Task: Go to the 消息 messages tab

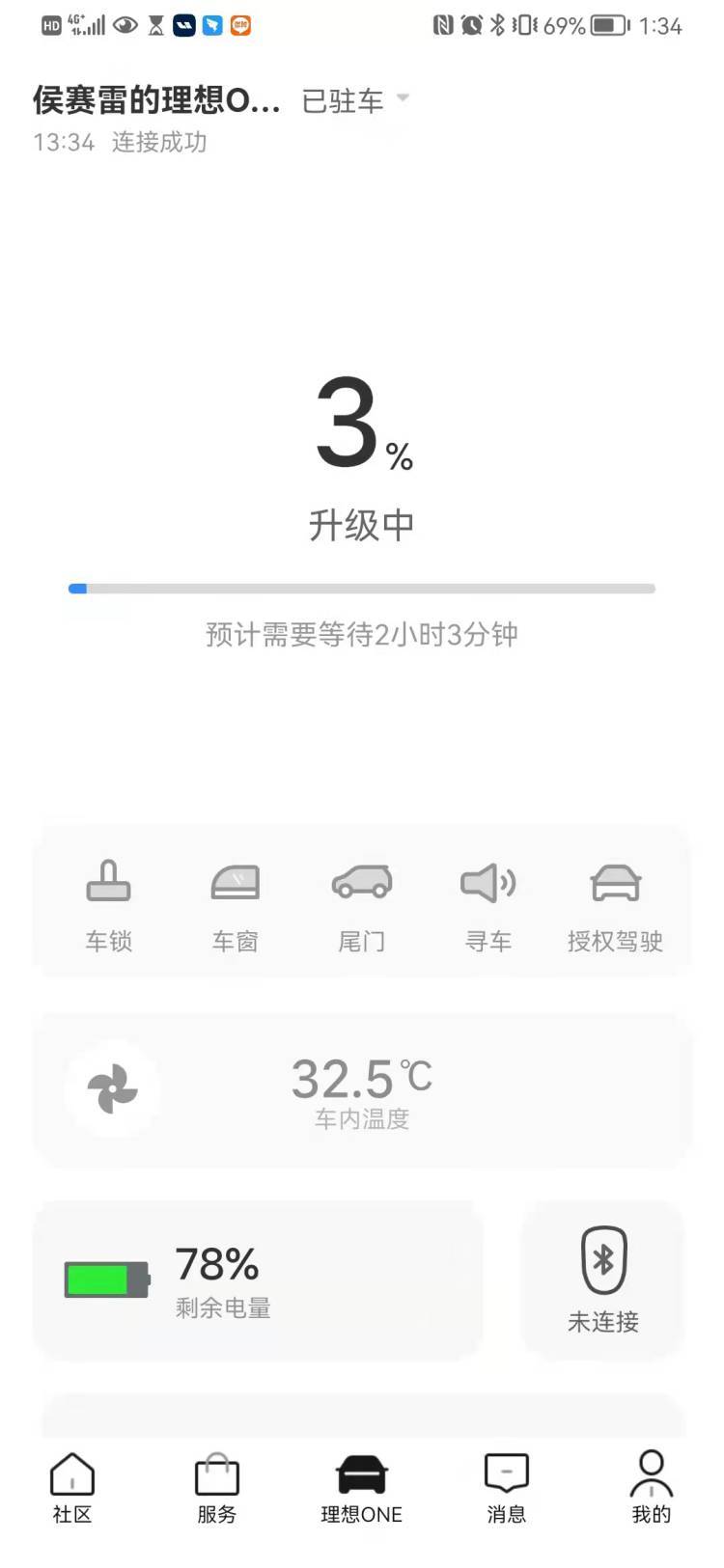Action: [x=507, y=1488]
